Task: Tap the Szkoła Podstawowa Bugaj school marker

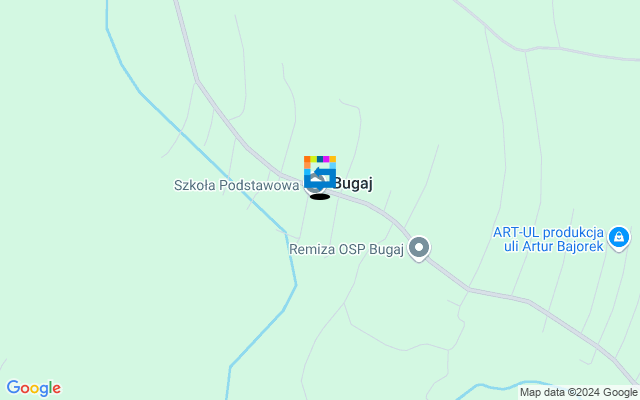Action: [316, 182]
